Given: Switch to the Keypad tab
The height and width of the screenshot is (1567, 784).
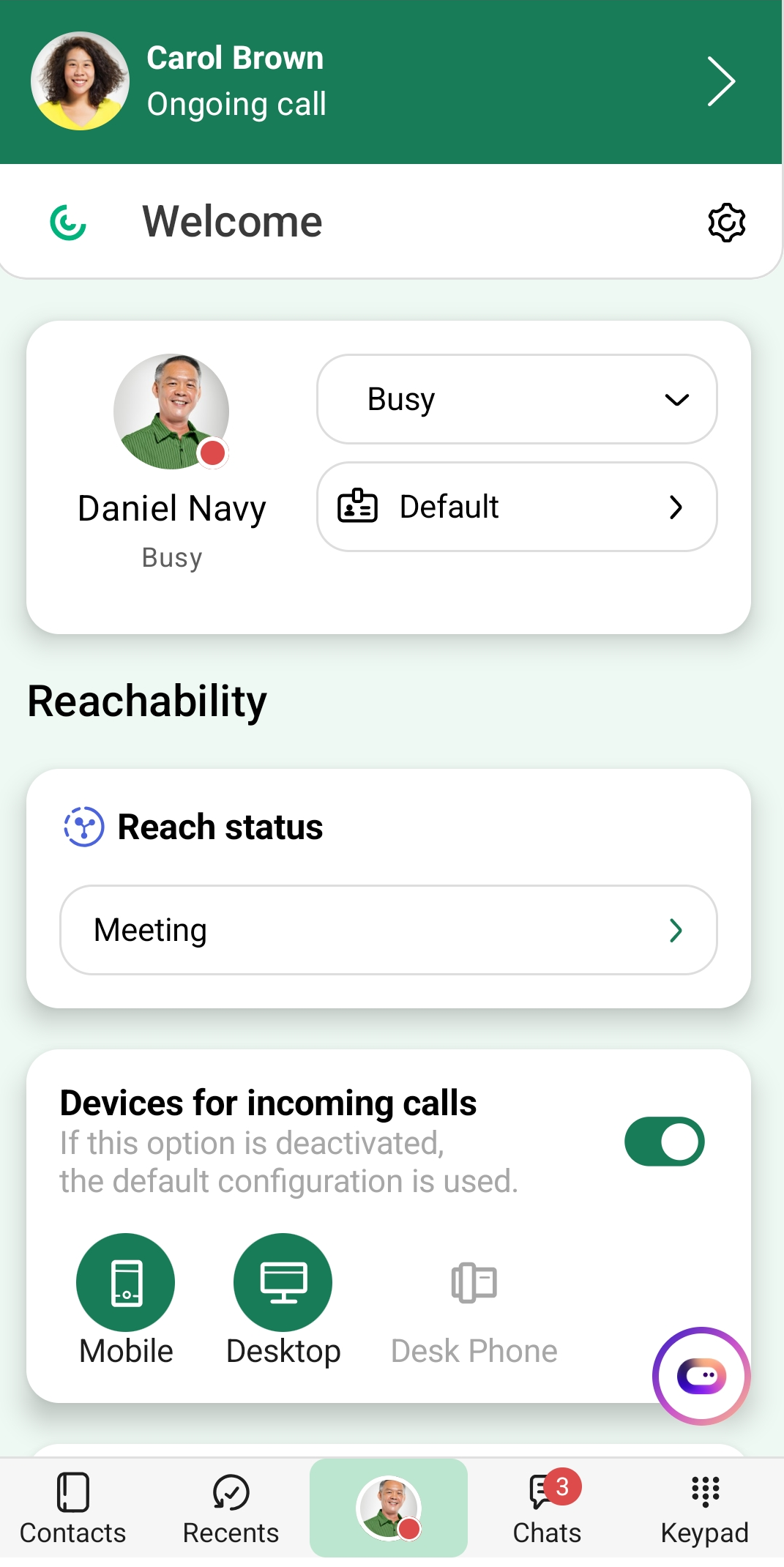Looking at the screenshot, I should click(x=704, y=1508).
